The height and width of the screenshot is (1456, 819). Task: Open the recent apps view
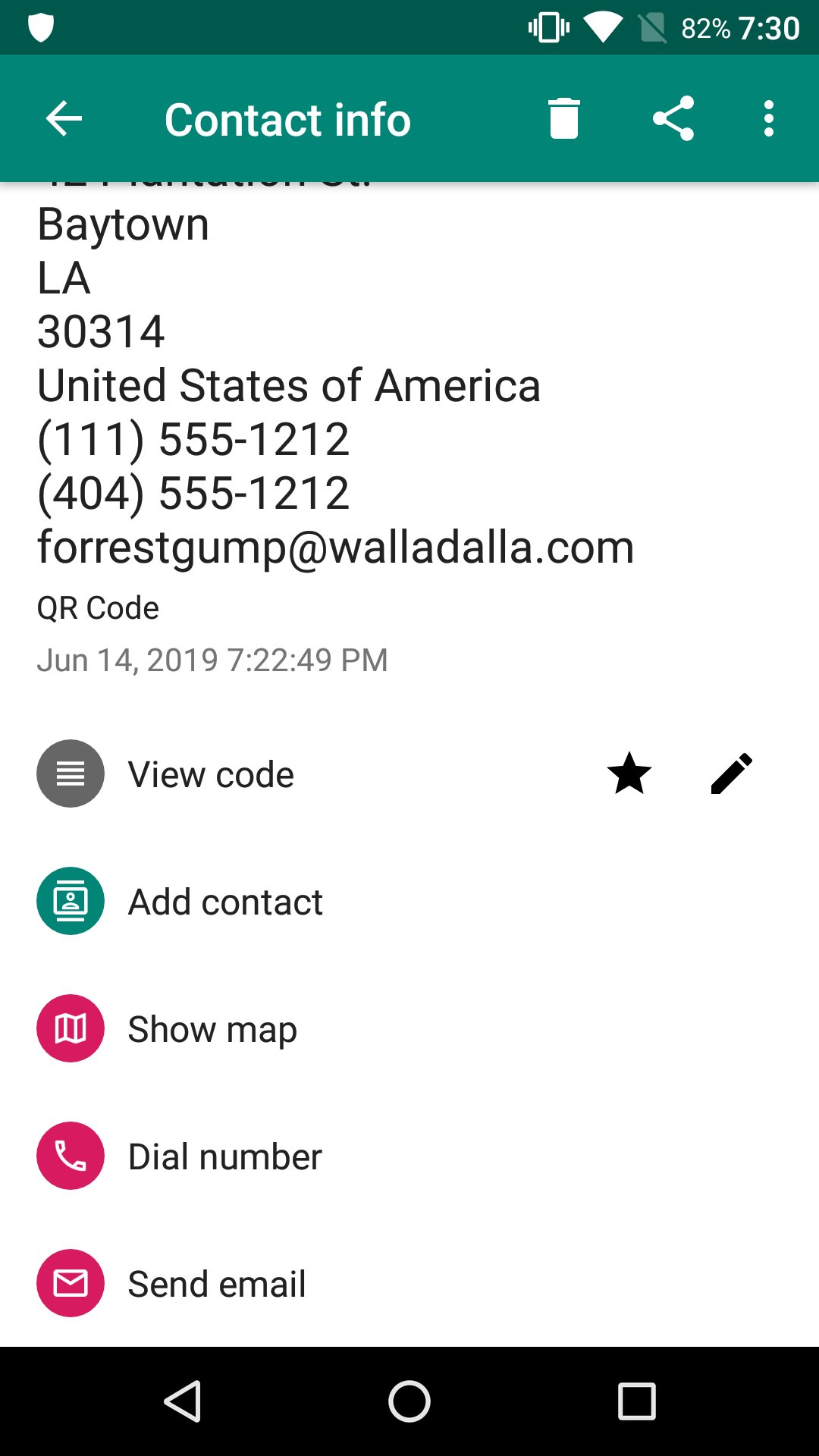tap(637, 1401)
